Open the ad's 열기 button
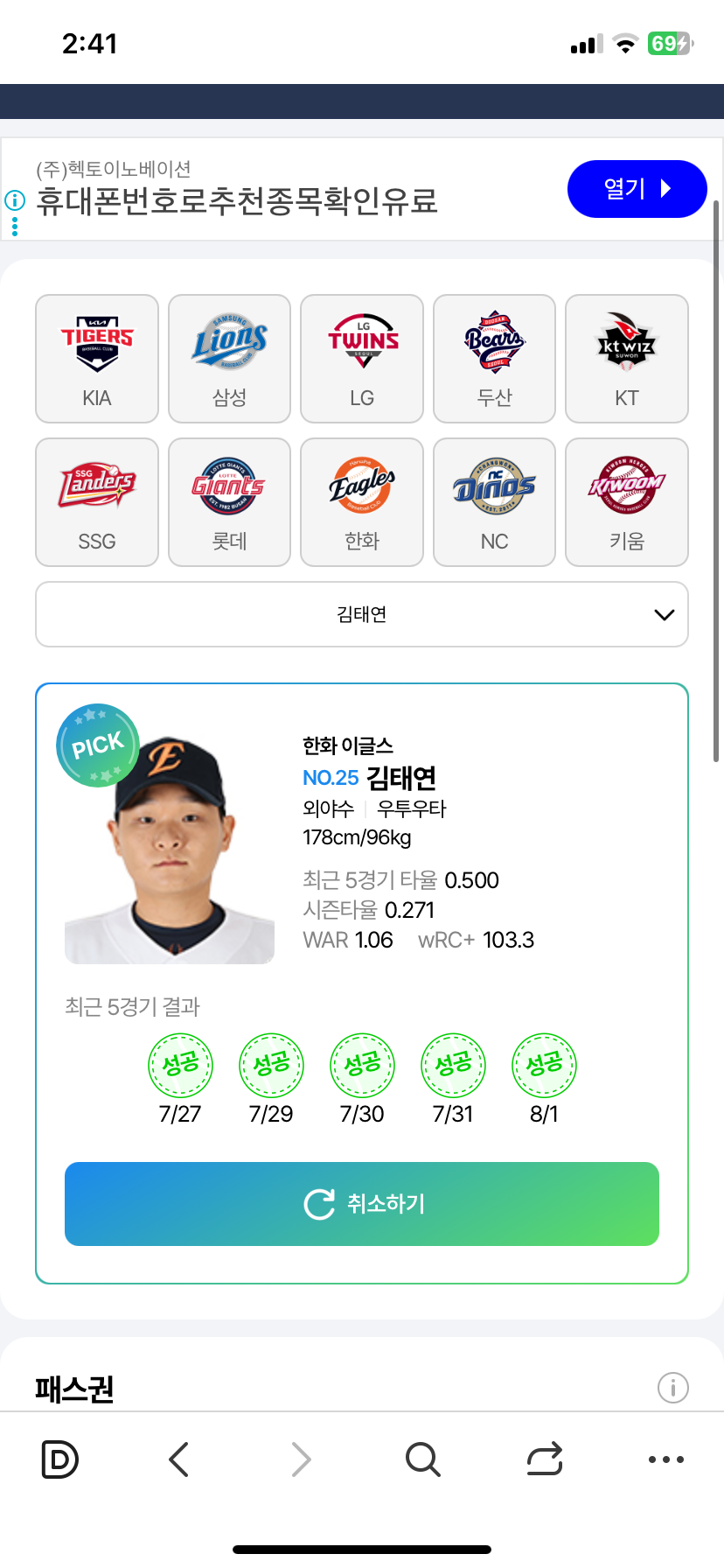Screen dimensions: 724x1568 pyautogui.click(x=637, y=189)
